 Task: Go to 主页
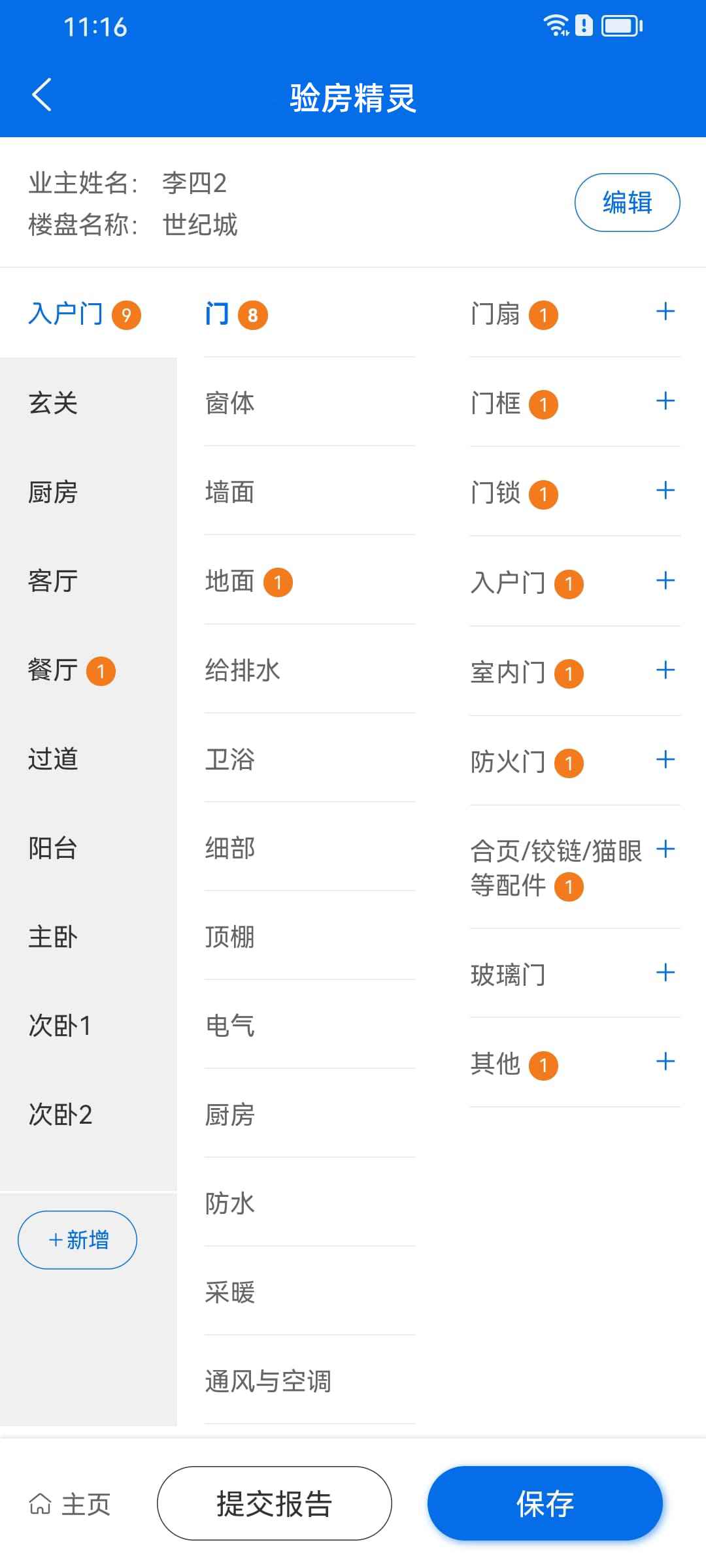click(x=71, y=1504)
